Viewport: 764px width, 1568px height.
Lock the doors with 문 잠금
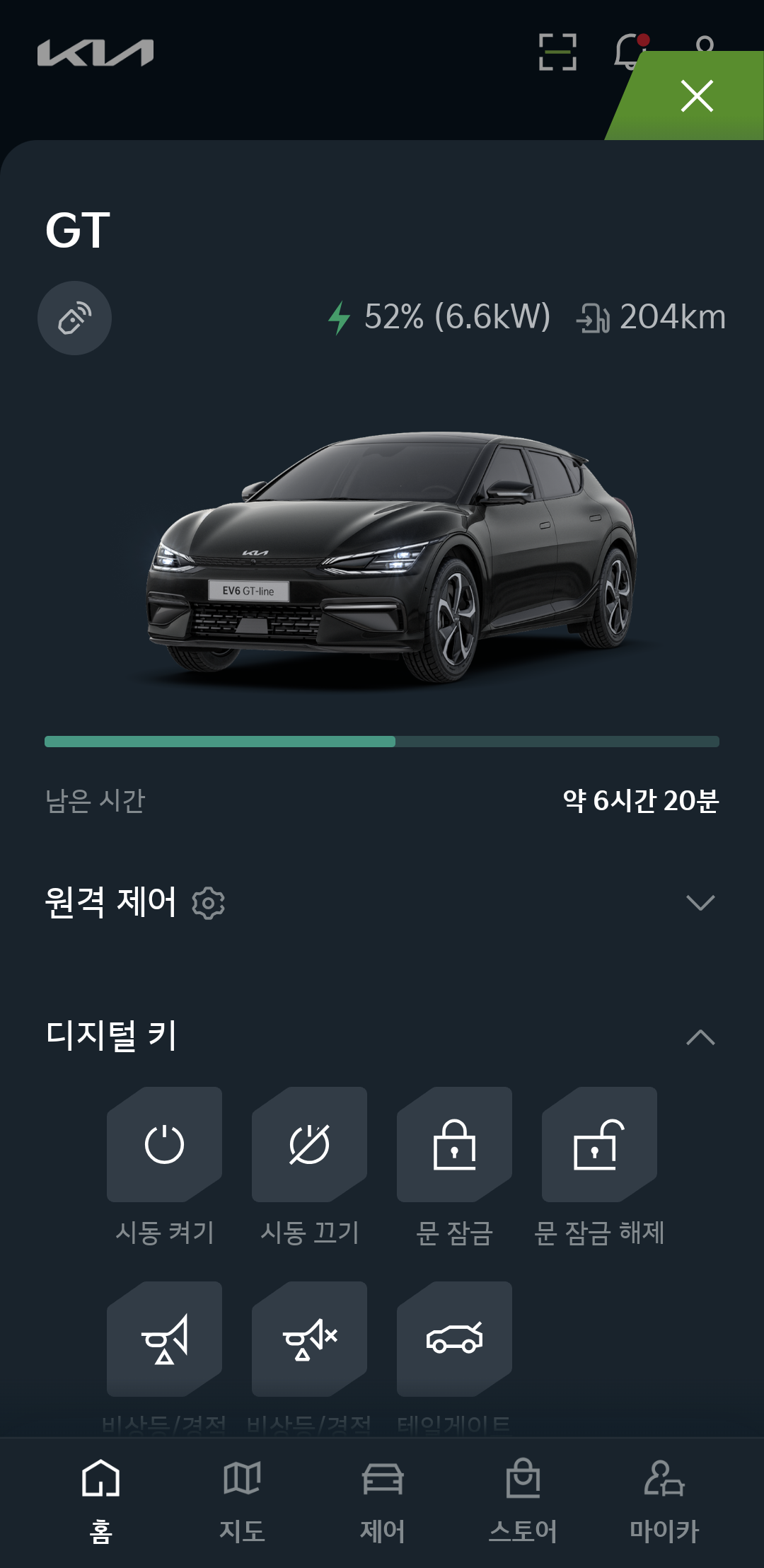pyautogui.click(x=454, y=1144)
